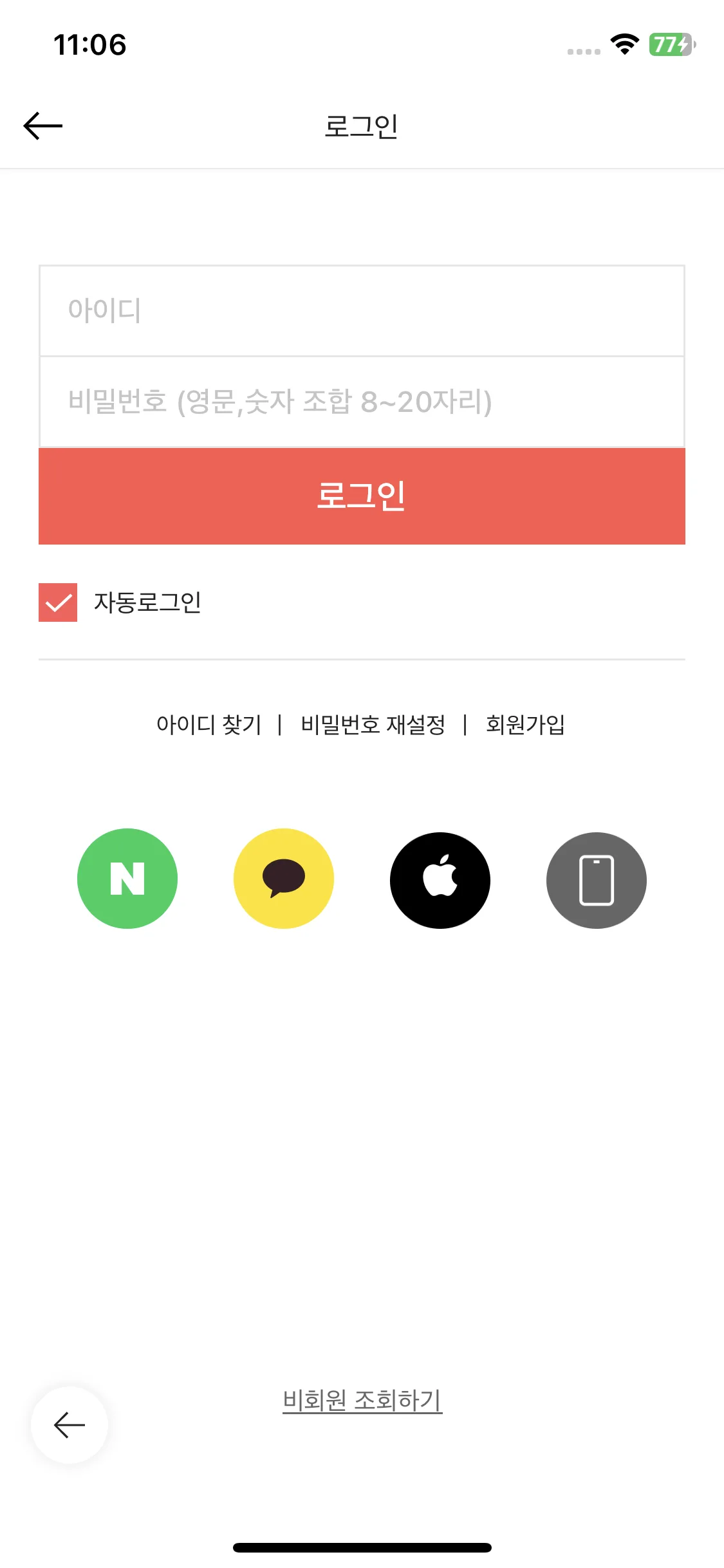Select 비밀번호 재설정 password reset
The width and height of the screenshot is (724, 1568).
373,725
